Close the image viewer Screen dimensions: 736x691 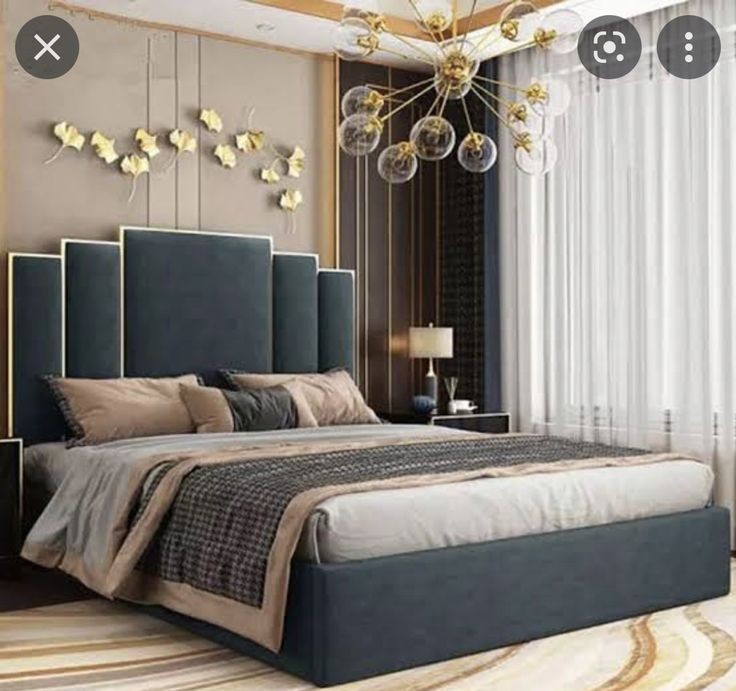(47, 47)
